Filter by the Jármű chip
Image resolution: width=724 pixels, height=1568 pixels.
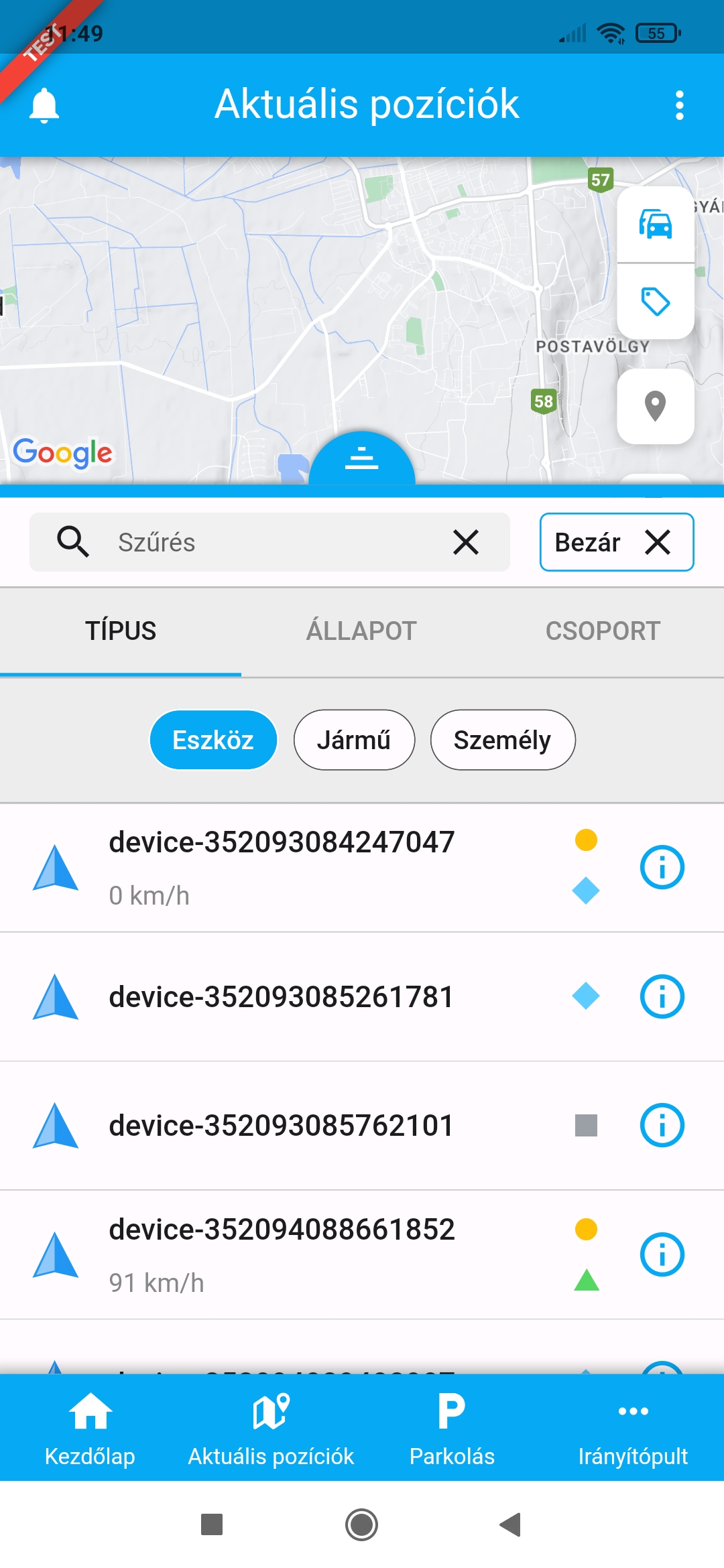[x=354, y=740]
